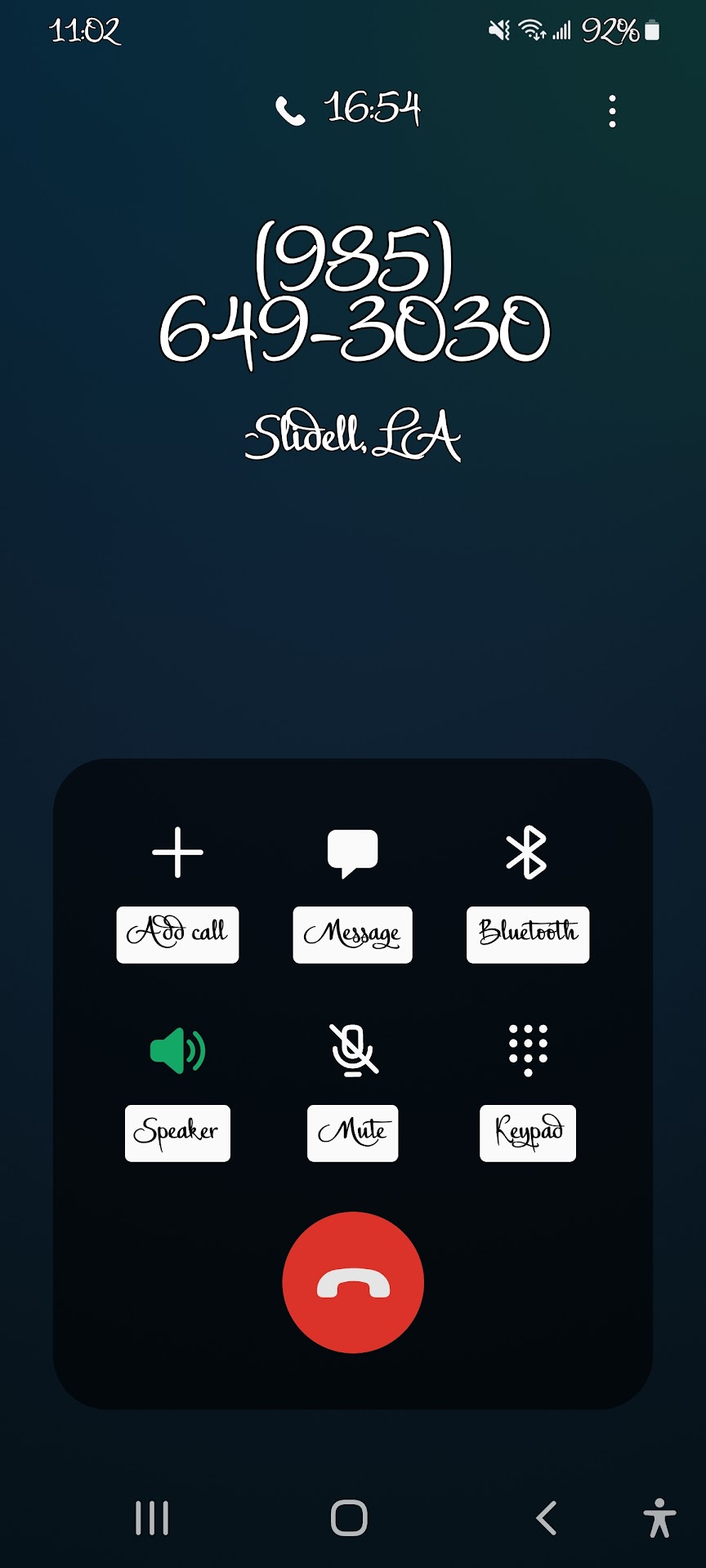Go back using the navigation bar
Screen dimensions: 706x1568
547,1518
